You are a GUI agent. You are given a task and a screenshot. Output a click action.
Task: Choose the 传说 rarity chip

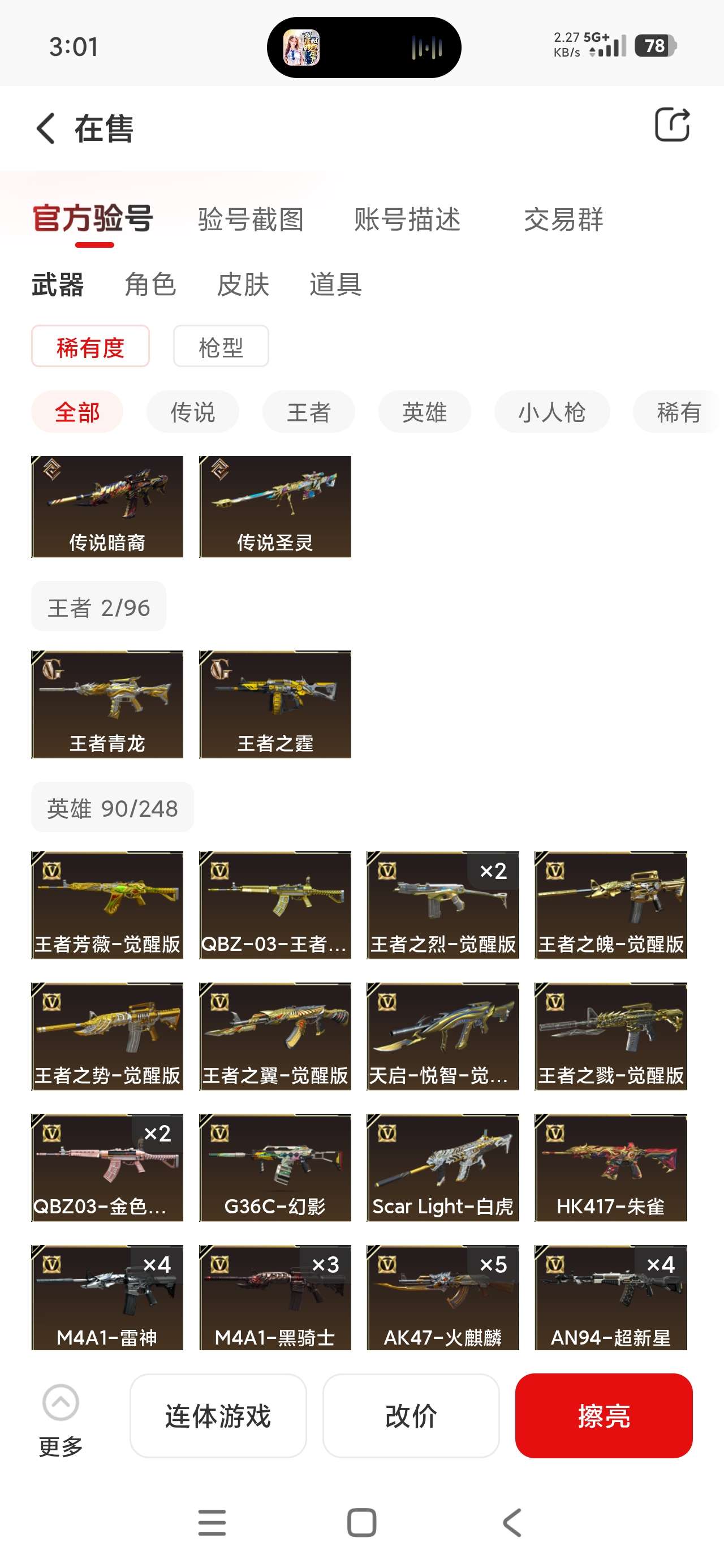click(192, 412)
